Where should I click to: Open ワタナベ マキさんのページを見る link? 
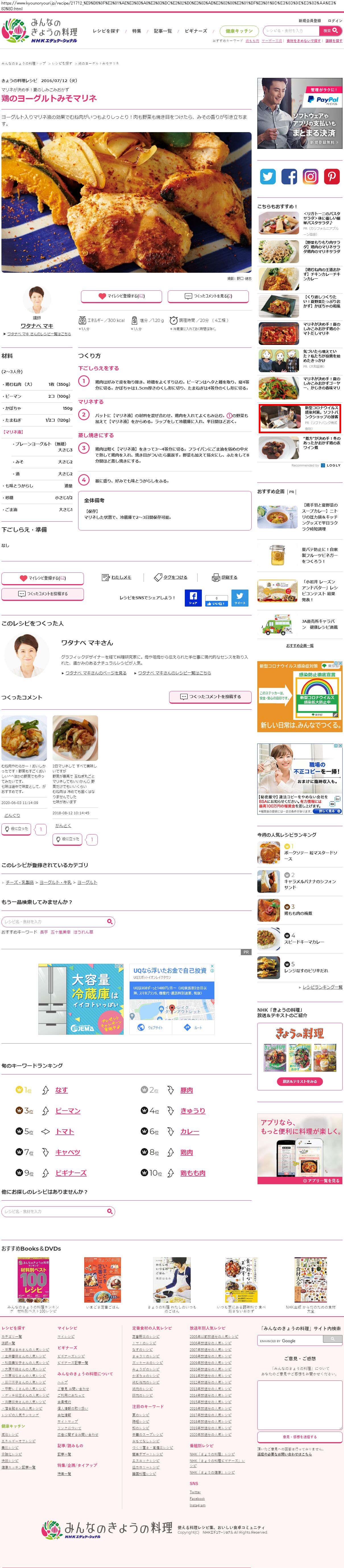pos(96,672)
